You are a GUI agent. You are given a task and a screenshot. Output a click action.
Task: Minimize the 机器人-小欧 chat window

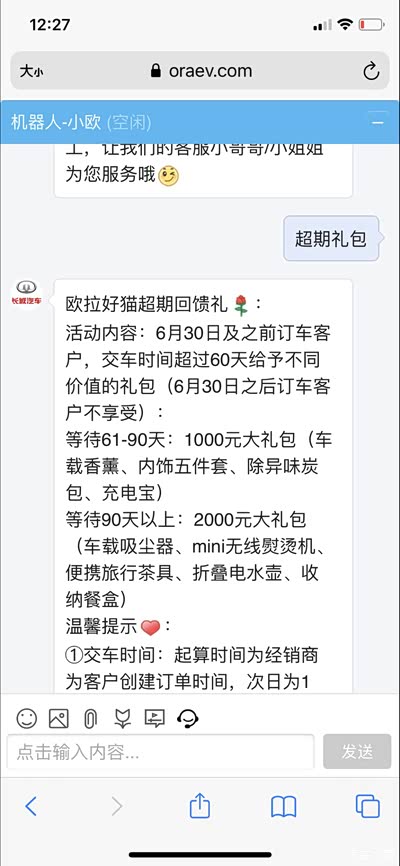[377, 122]
